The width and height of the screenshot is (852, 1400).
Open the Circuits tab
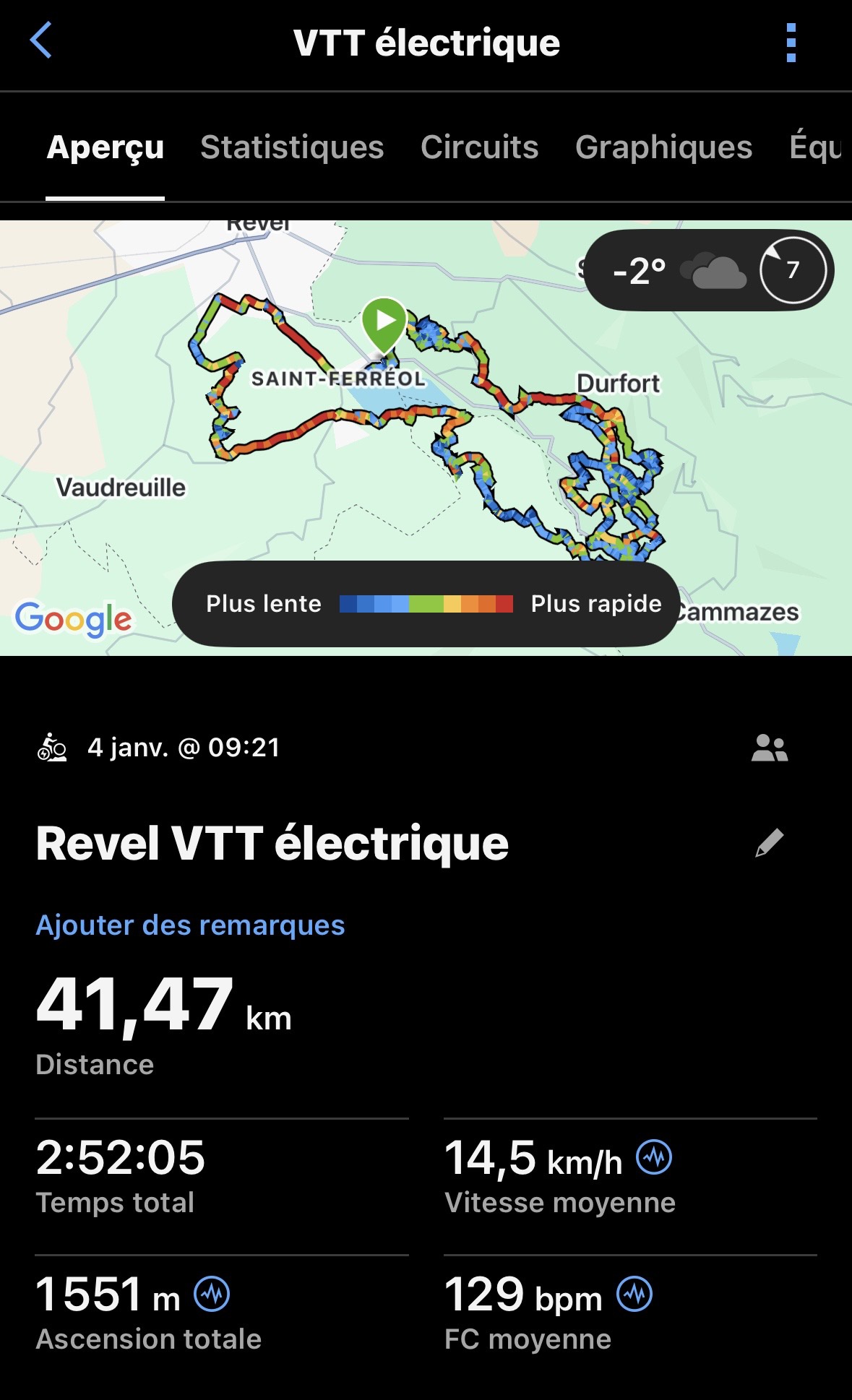coord(479,147)
